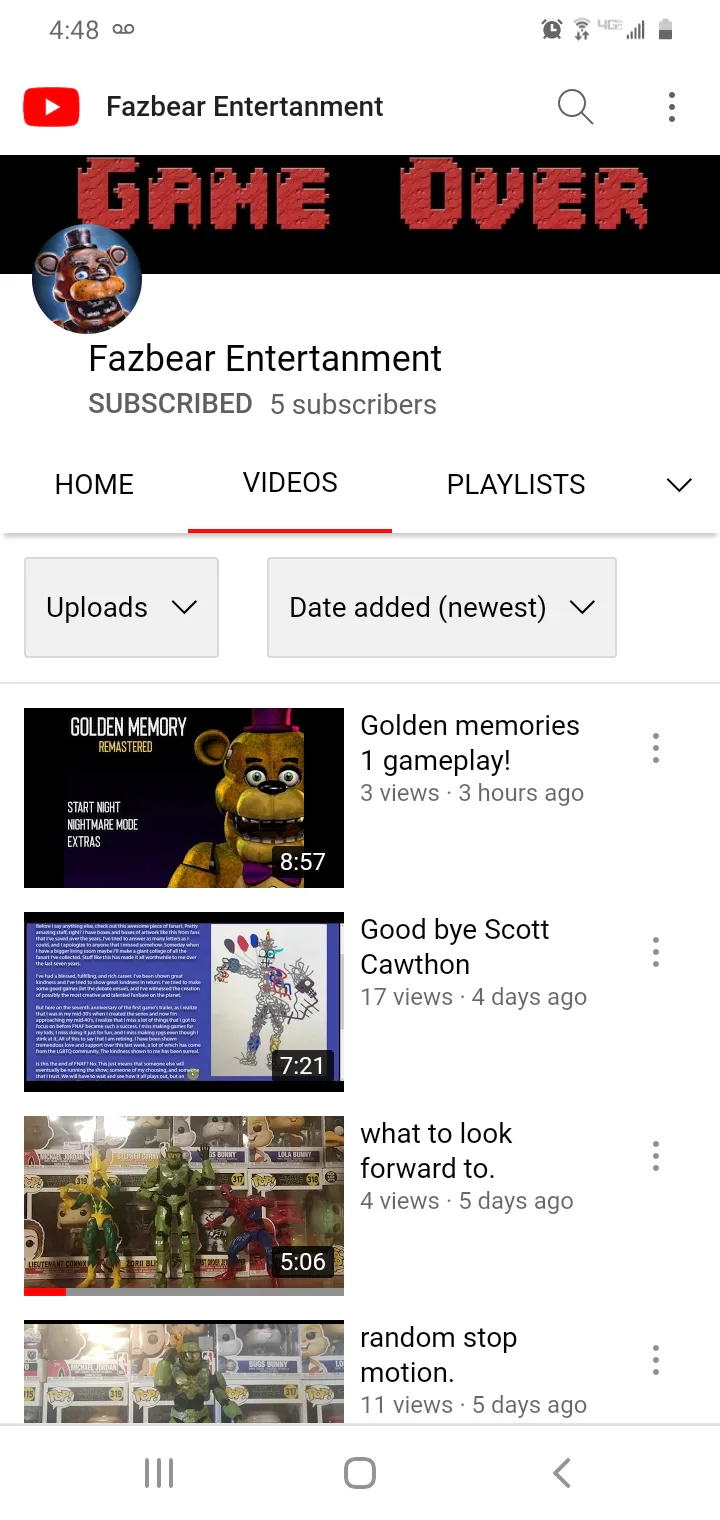Go back with the system back button
Screen dimensions: 720x1520
pyautogui.click(x=562, y=1472)
